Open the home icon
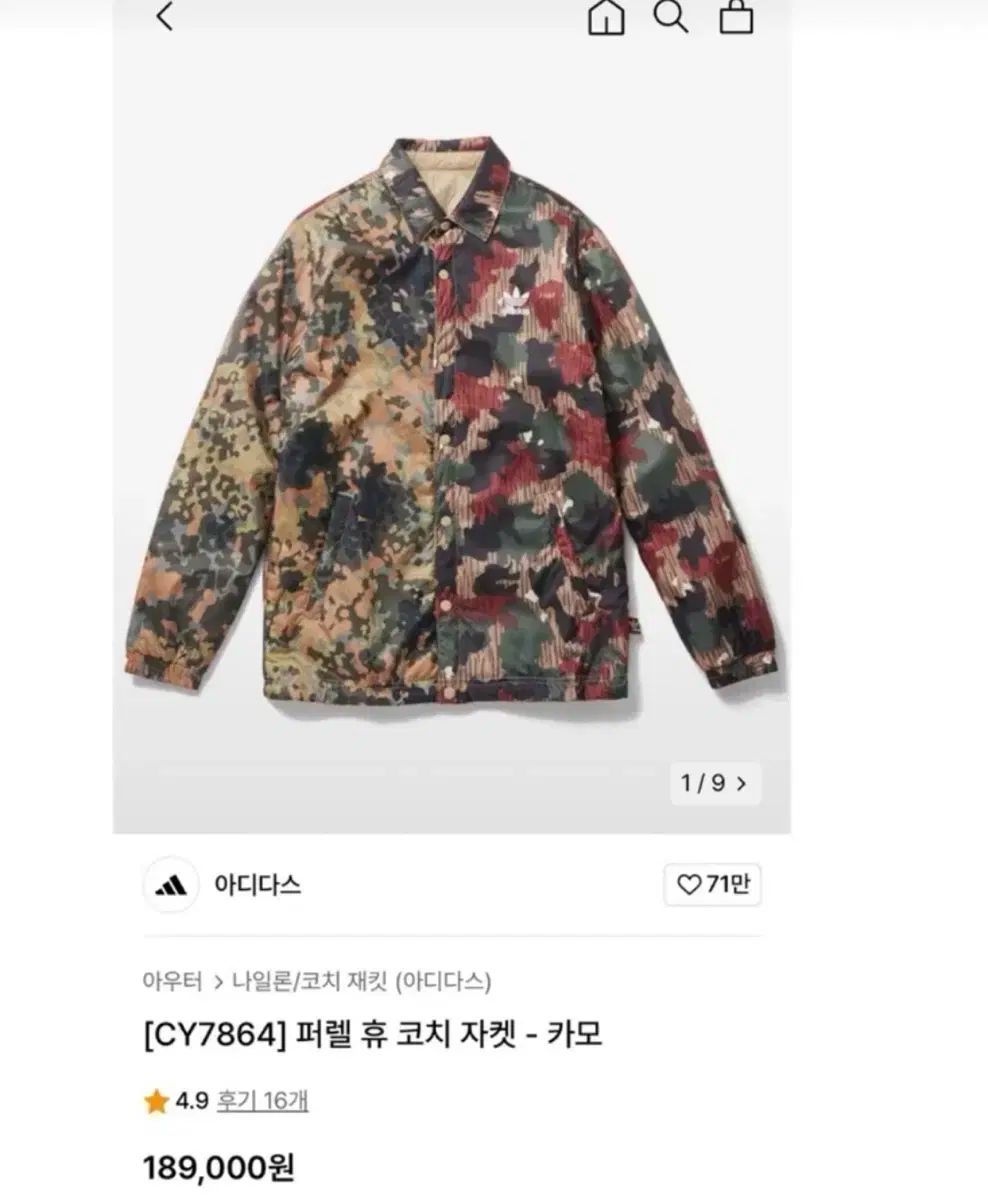 [606, 17]
